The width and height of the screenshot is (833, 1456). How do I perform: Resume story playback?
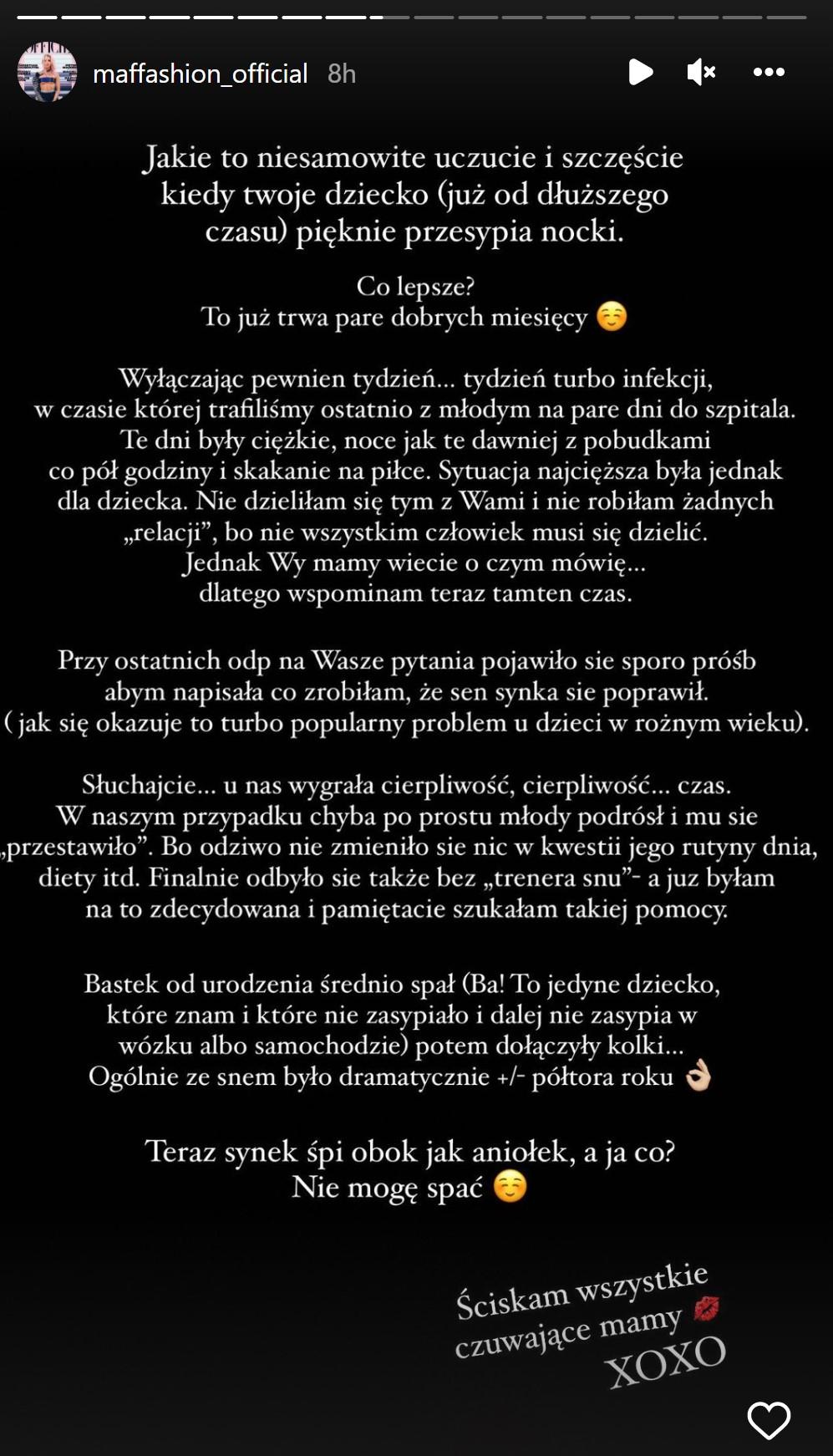[640, 73]
